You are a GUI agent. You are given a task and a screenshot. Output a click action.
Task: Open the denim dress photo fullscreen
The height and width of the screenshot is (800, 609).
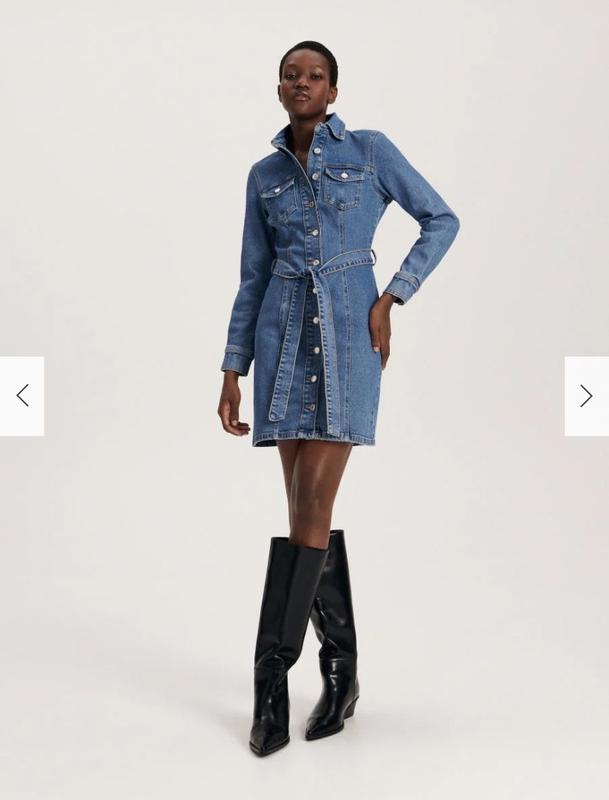click(x=310, y=300)
